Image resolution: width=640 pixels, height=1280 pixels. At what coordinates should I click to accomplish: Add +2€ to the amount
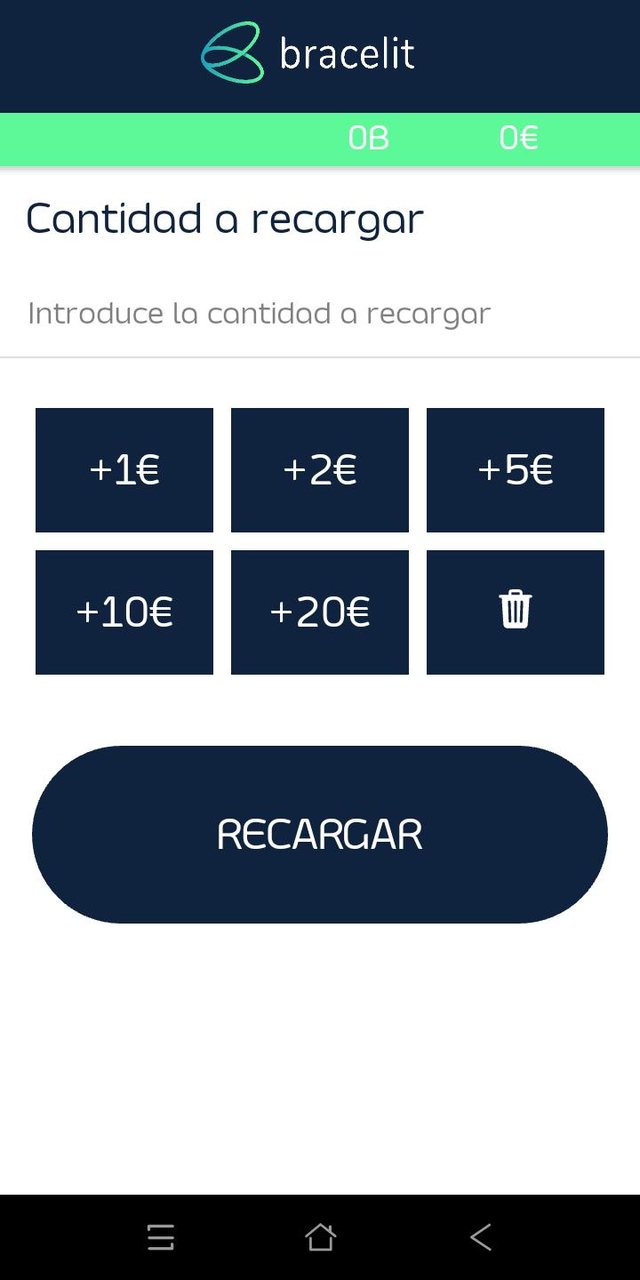point(320,470)
